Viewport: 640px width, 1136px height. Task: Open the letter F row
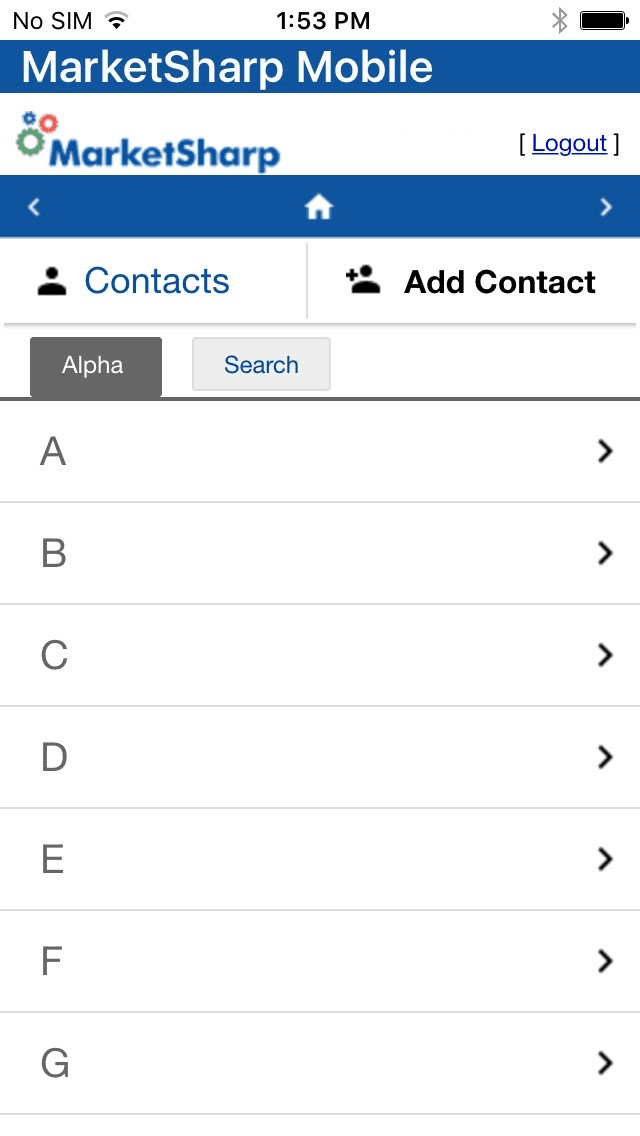pos(320,961)
